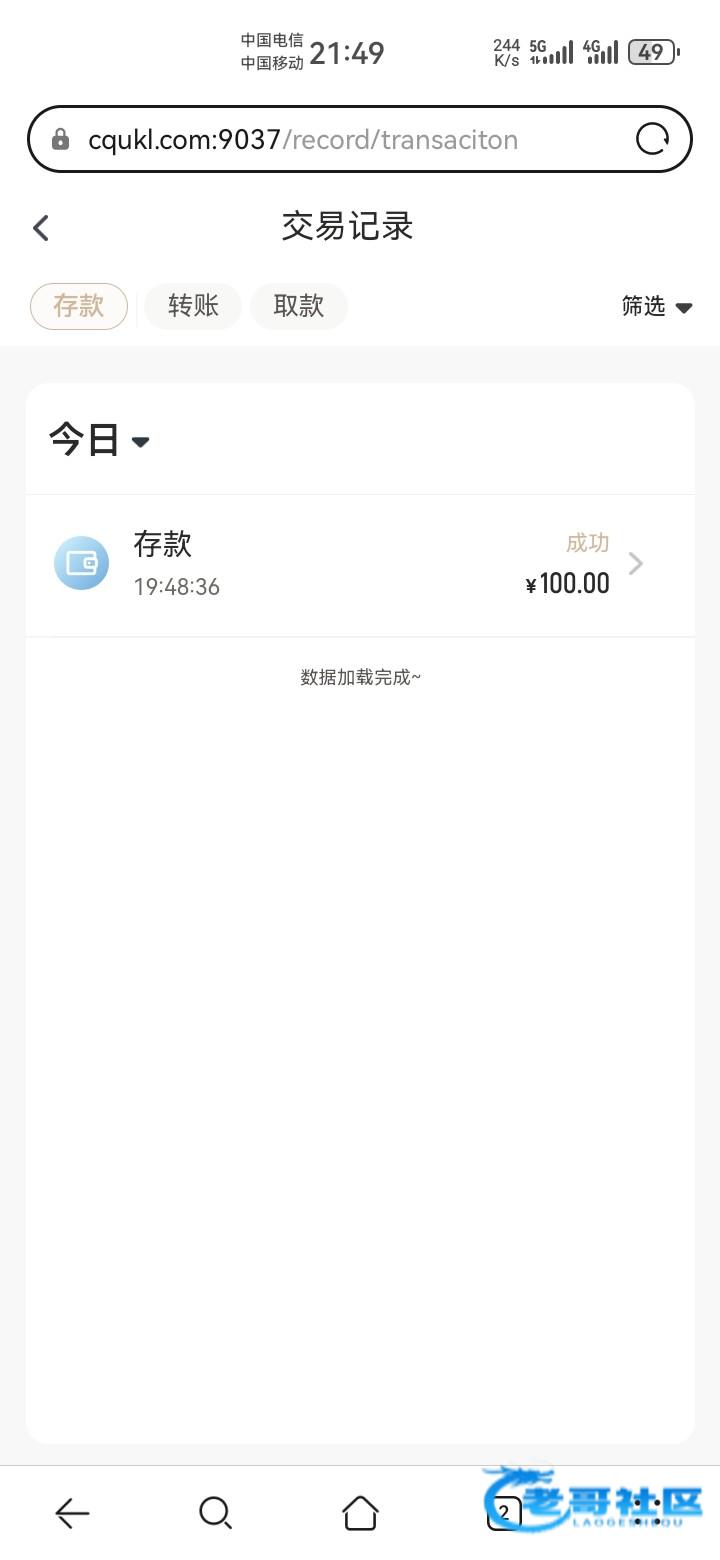Go back from 交易记录 page
720x1560 pixels.
click(x=41, y=228)
